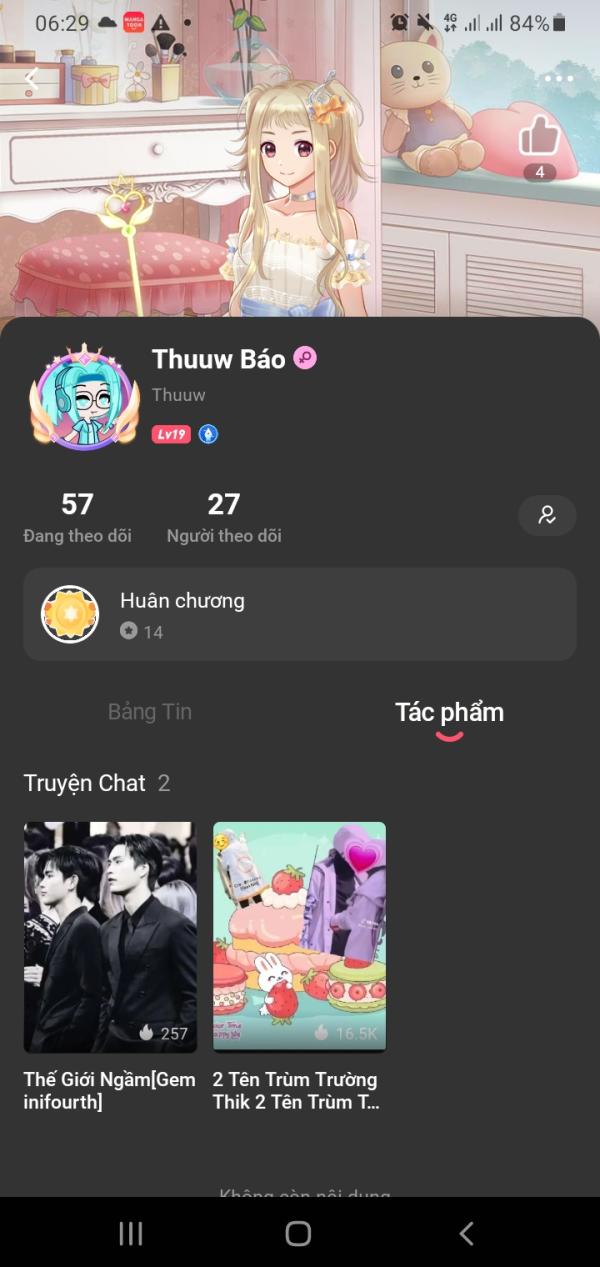
Task: Switch to the Bảng Tin tab
Action: (150, 712)
